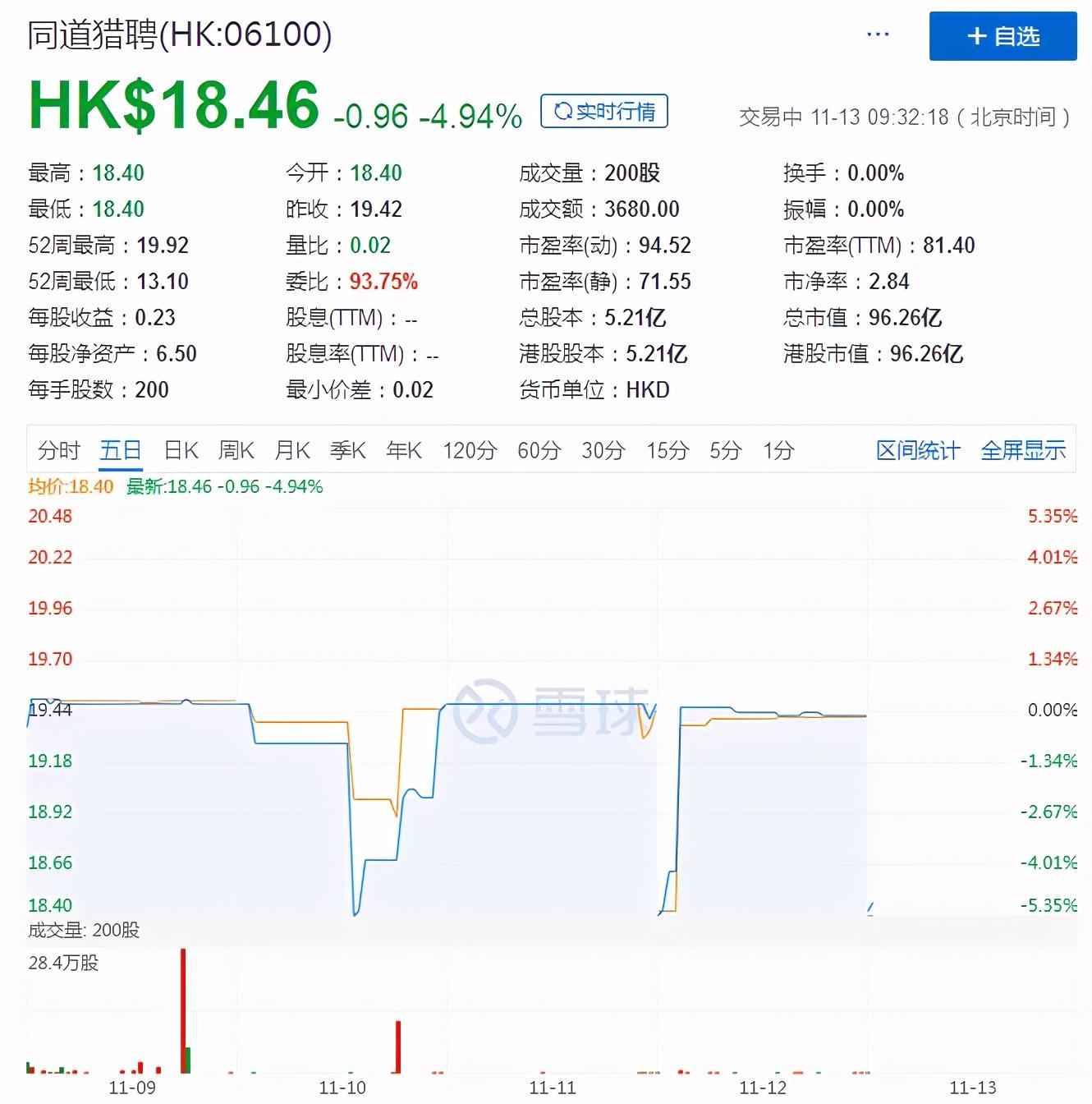Add stock to watchlist with 自选 button
This screenshot has width=1092, height=1104.
pos(1003,36)
